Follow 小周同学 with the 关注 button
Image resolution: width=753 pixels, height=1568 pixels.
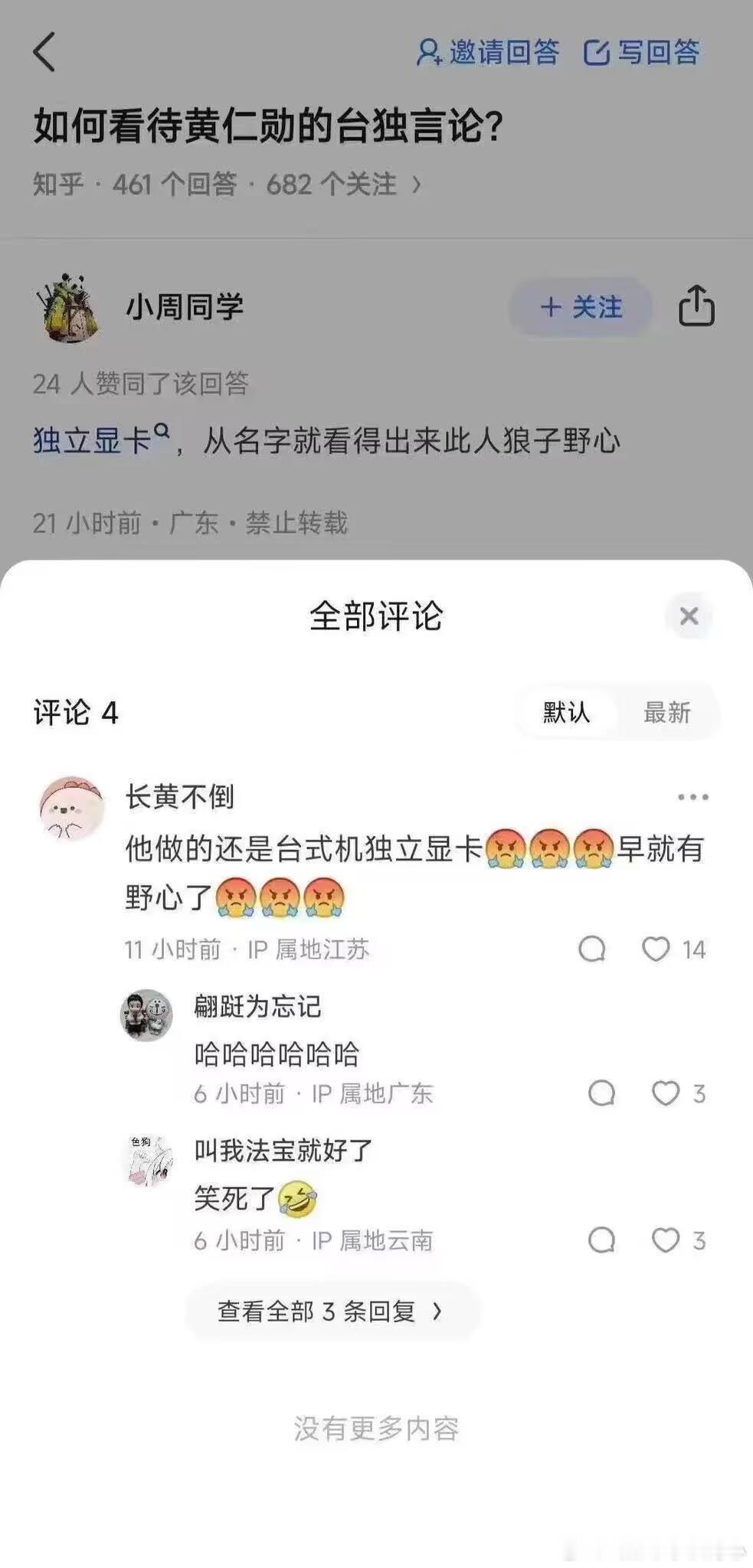pyautogui.click(x=581, y=307)
